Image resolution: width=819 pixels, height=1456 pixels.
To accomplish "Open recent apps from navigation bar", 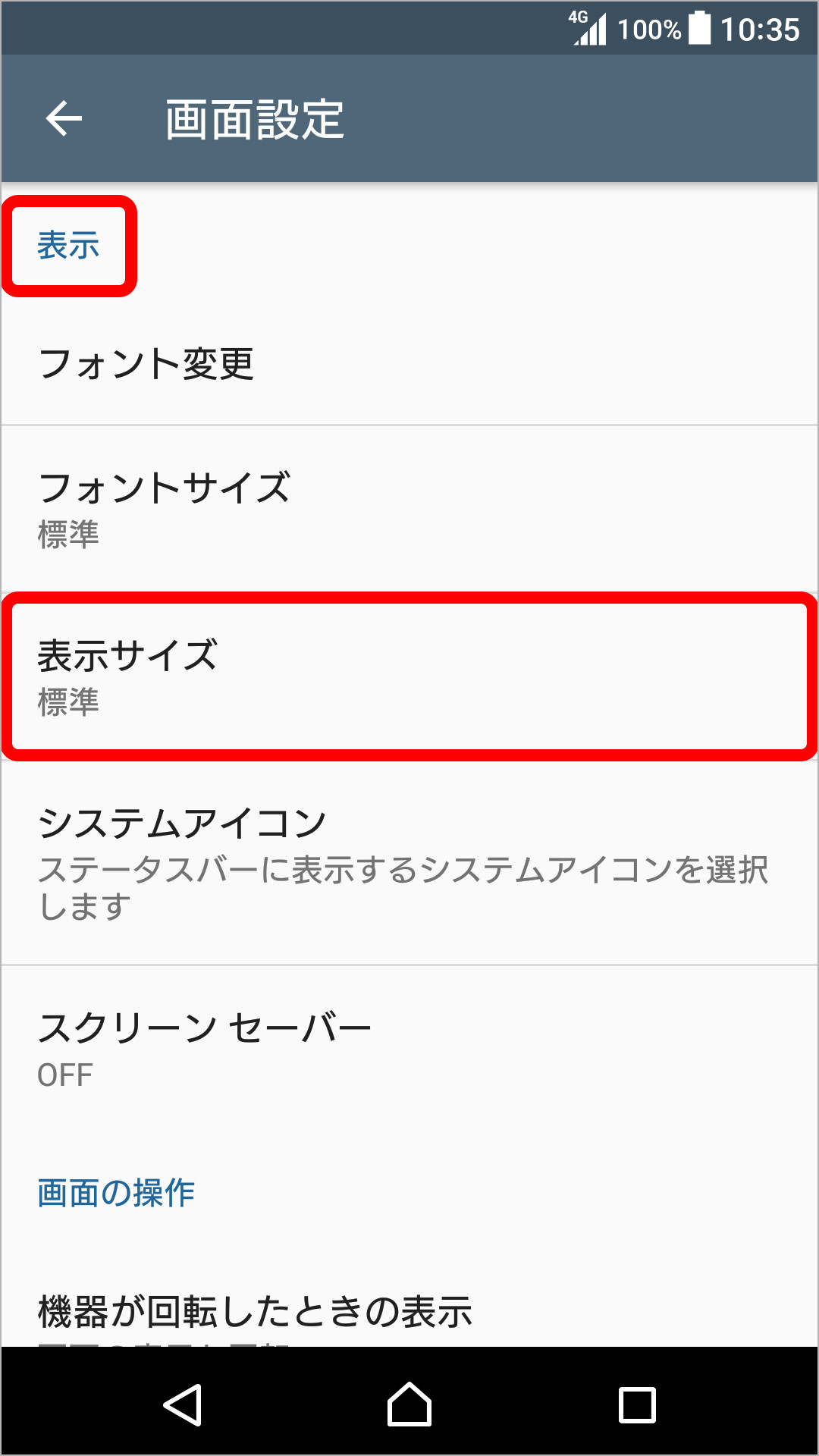I will click(637, 1404).
